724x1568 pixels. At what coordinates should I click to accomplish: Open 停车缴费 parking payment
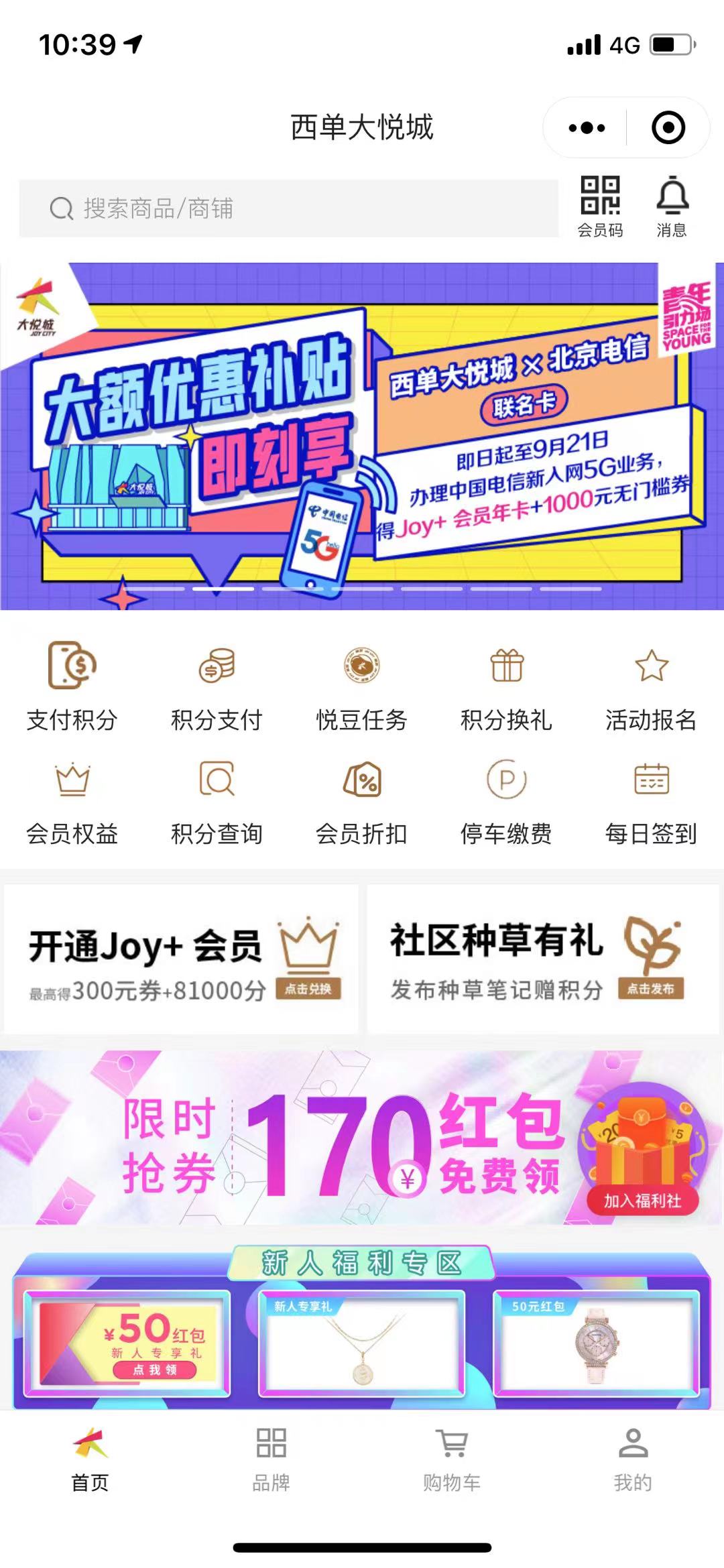(x=506, y=800)
